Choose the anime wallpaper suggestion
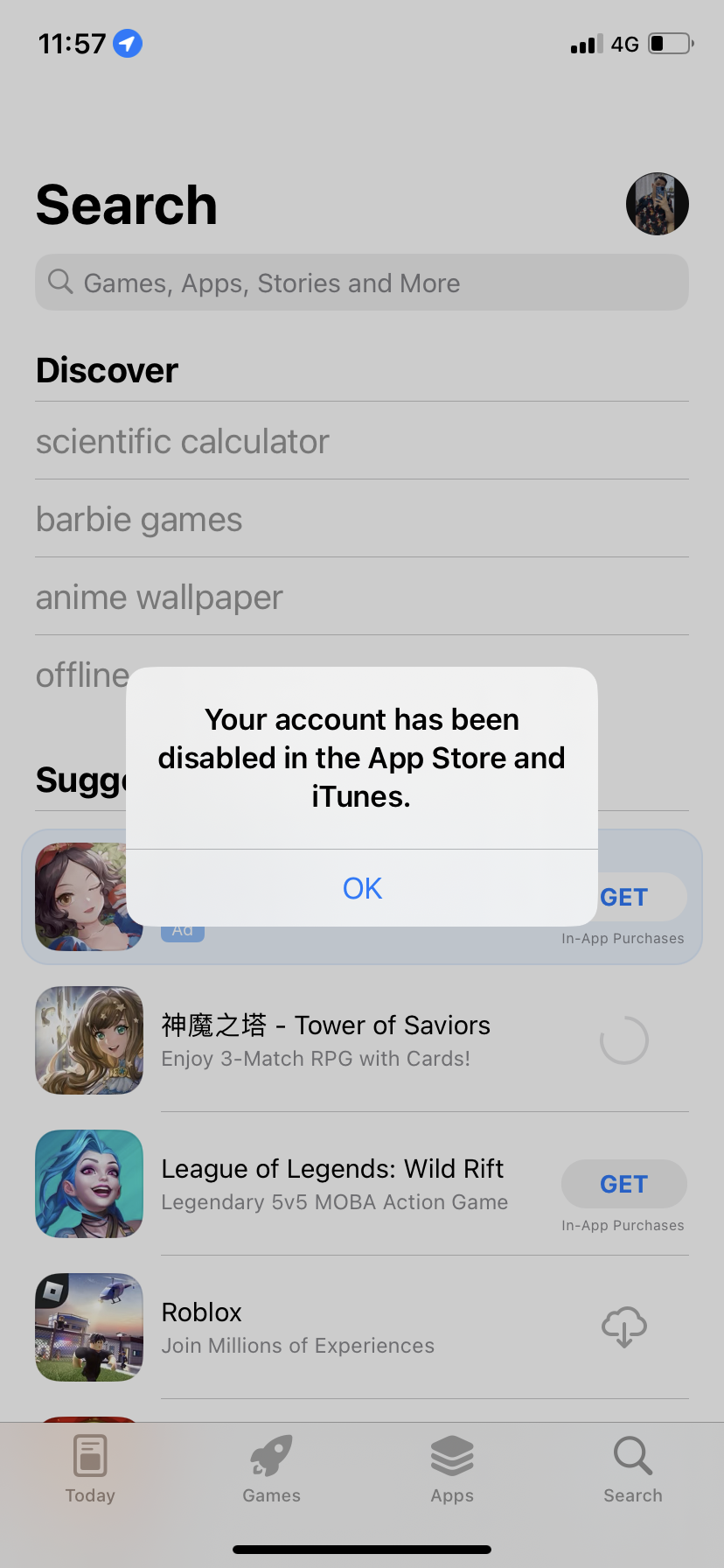This screenshot has height=1568, width=724. pyautogui.click(x=159, y=598)
